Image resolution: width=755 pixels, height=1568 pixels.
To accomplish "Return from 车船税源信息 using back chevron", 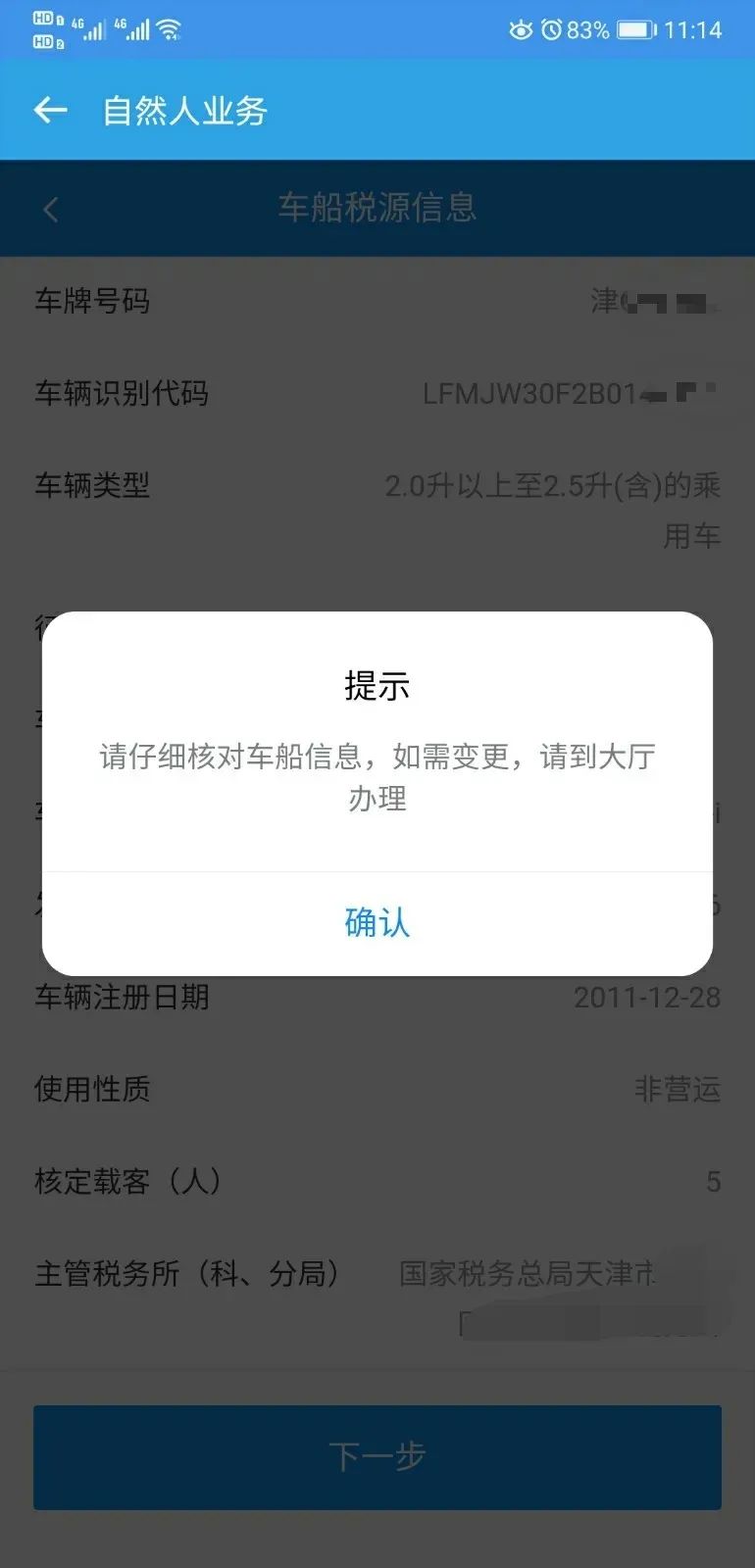I will coord(51,209).
